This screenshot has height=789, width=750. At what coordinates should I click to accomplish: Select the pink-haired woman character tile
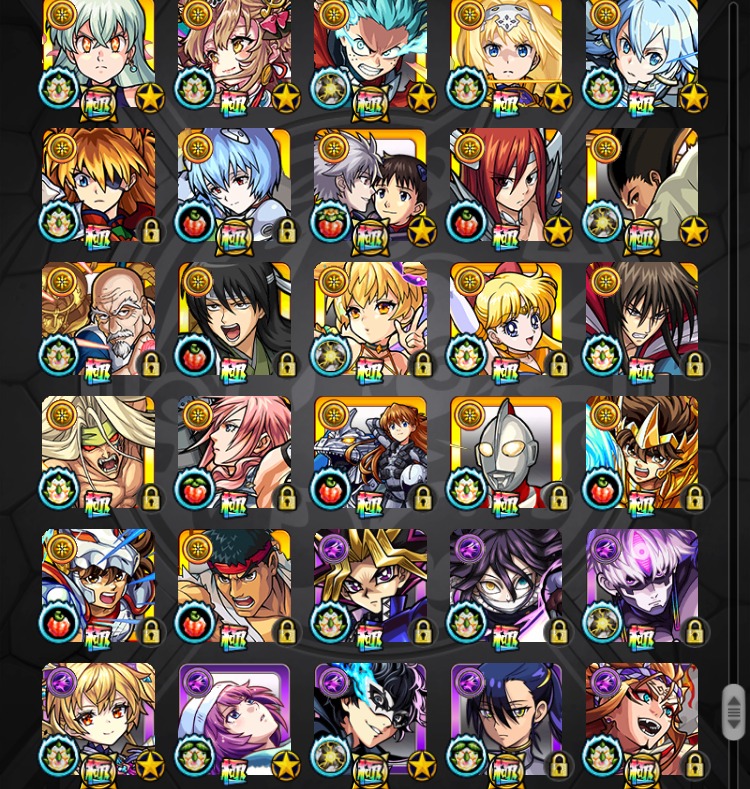tap(234, 452)
